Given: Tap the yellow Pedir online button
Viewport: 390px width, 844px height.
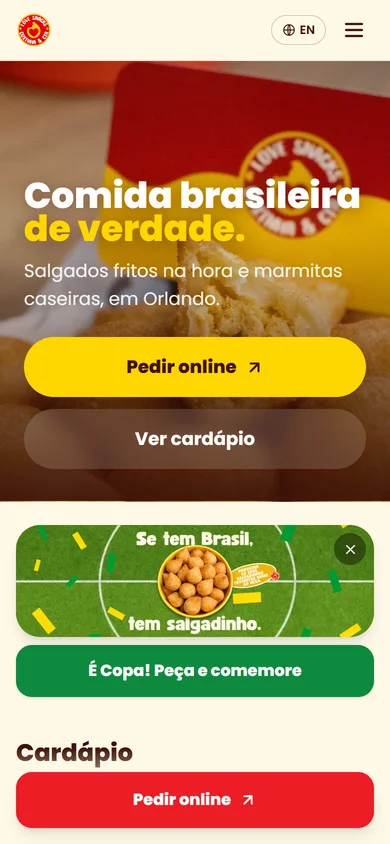Looking at the screenshot, I should point(195,367).
